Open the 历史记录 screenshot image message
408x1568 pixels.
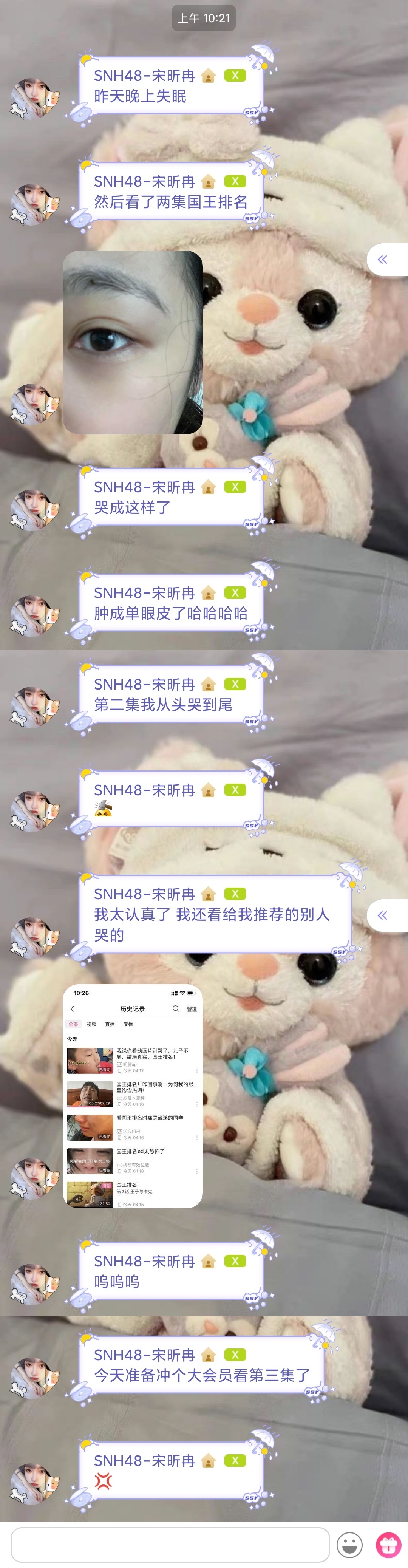coord(133,1095)
